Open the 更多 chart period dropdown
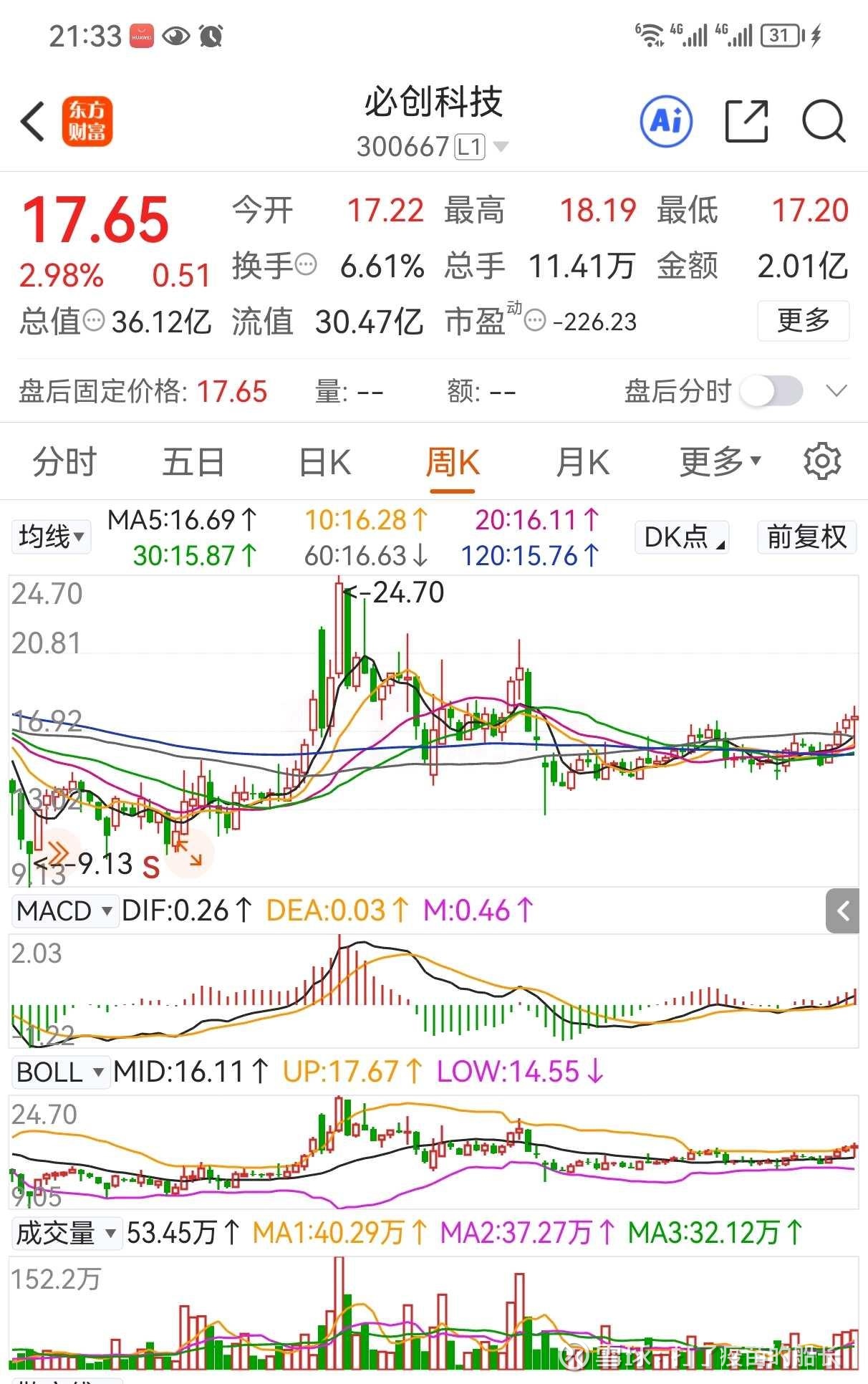Screen dimensions: 868x1384 (x=720, y=462)
